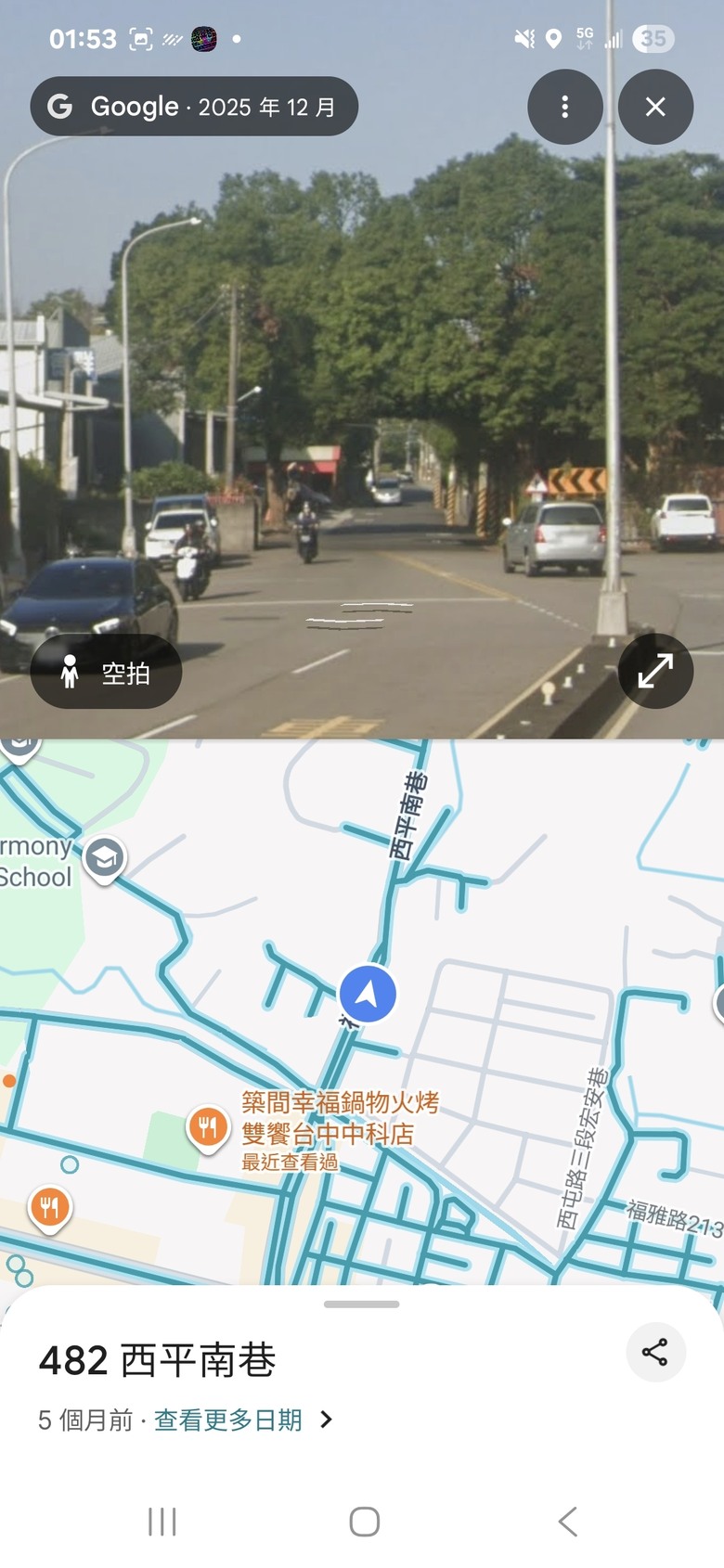The width and height of the screenshot is (724, 1568).
Task: Share the 482 西平南巷 location
Action: pyautogui.click(x=655, y=1352)
